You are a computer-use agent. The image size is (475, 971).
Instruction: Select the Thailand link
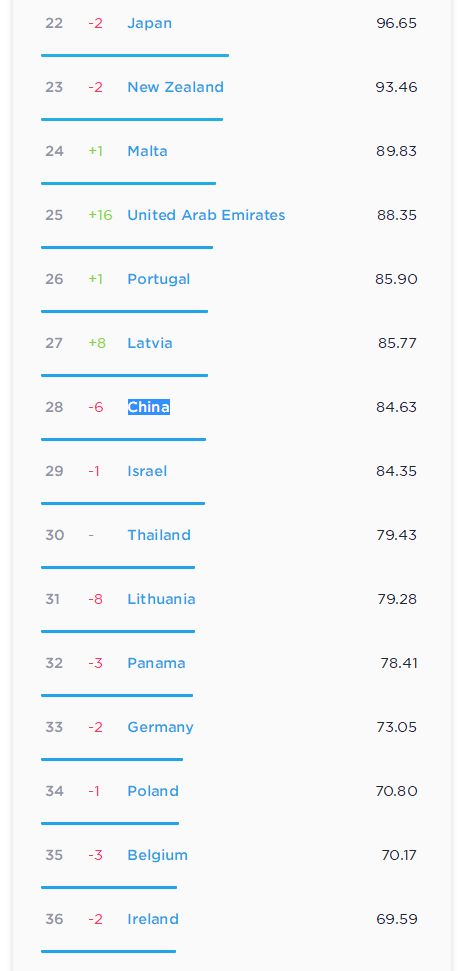(x=159, y=535)
